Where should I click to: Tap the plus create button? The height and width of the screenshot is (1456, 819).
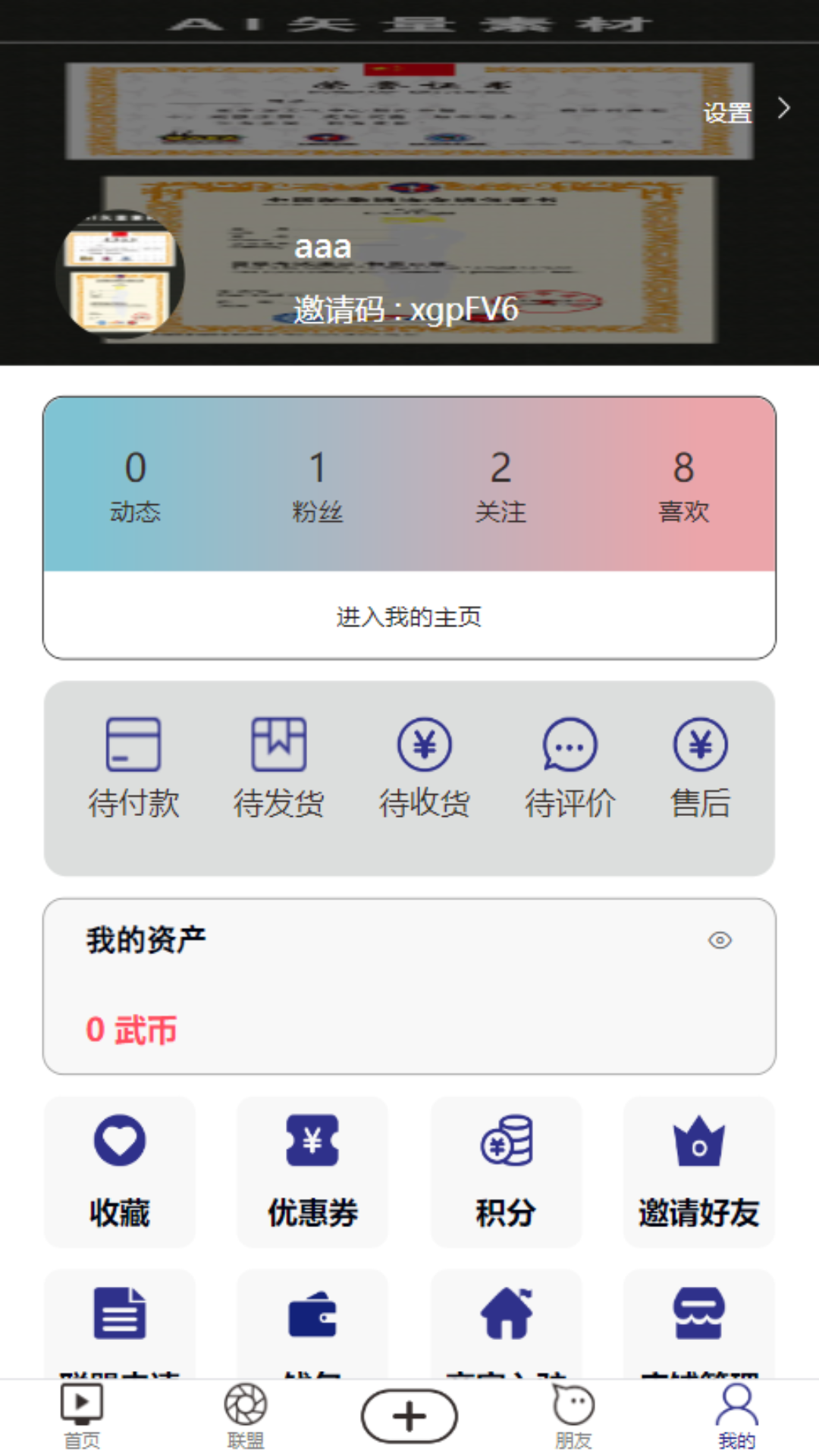tap(409, 1417)
